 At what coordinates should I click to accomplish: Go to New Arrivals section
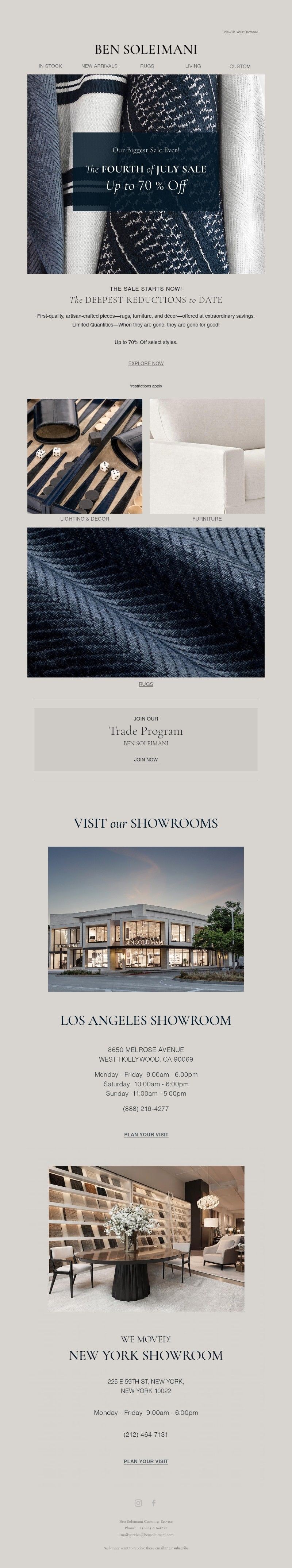point(99,66)
